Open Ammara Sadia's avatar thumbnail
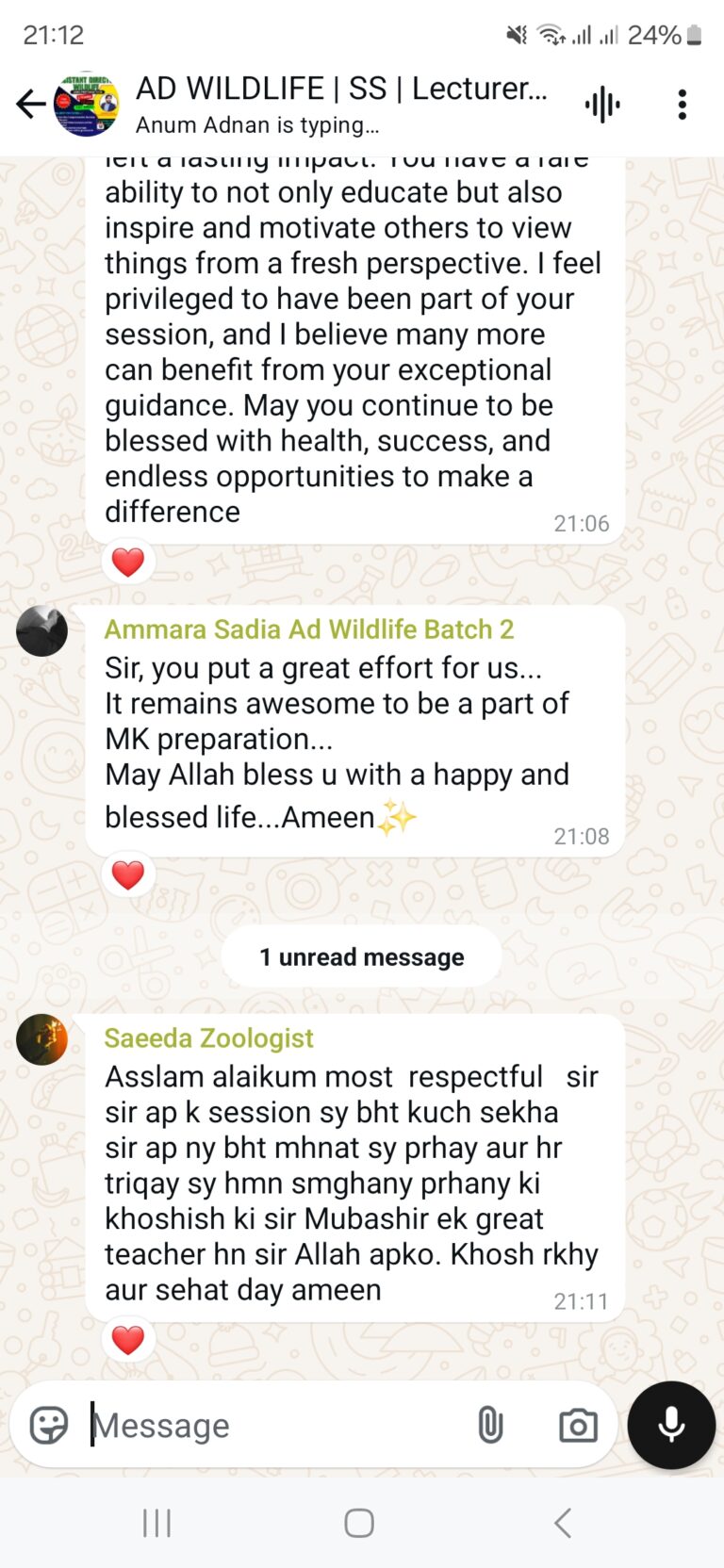Viewport: 724px width, 1568px height. tap(41, 629)
